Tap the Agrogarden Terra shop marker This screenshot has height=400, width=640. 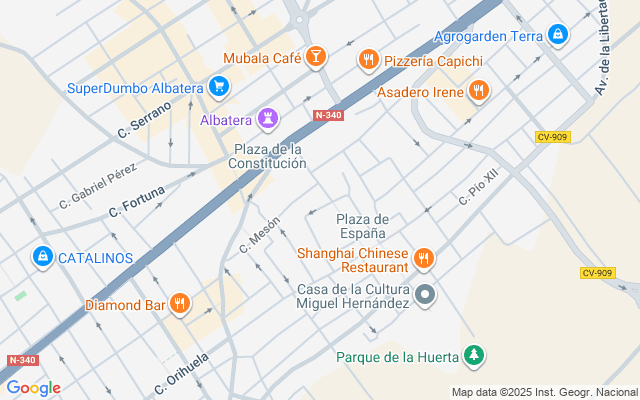(558, 36)
